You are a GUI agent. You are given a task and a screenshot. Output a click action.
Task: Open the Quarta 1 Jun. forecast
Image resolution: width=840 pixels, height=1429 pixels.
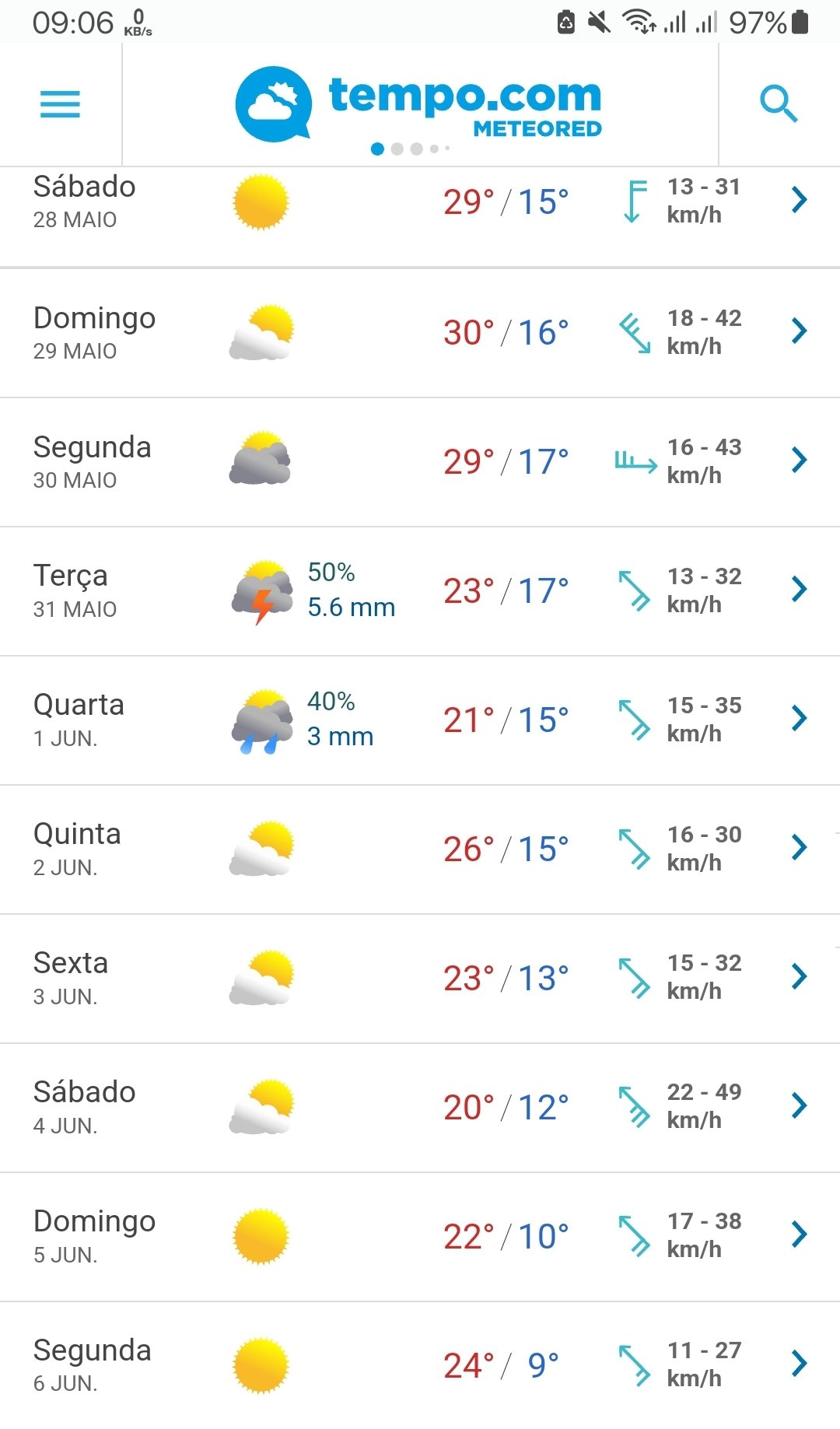pyautogui.click(x=420, y=720)
